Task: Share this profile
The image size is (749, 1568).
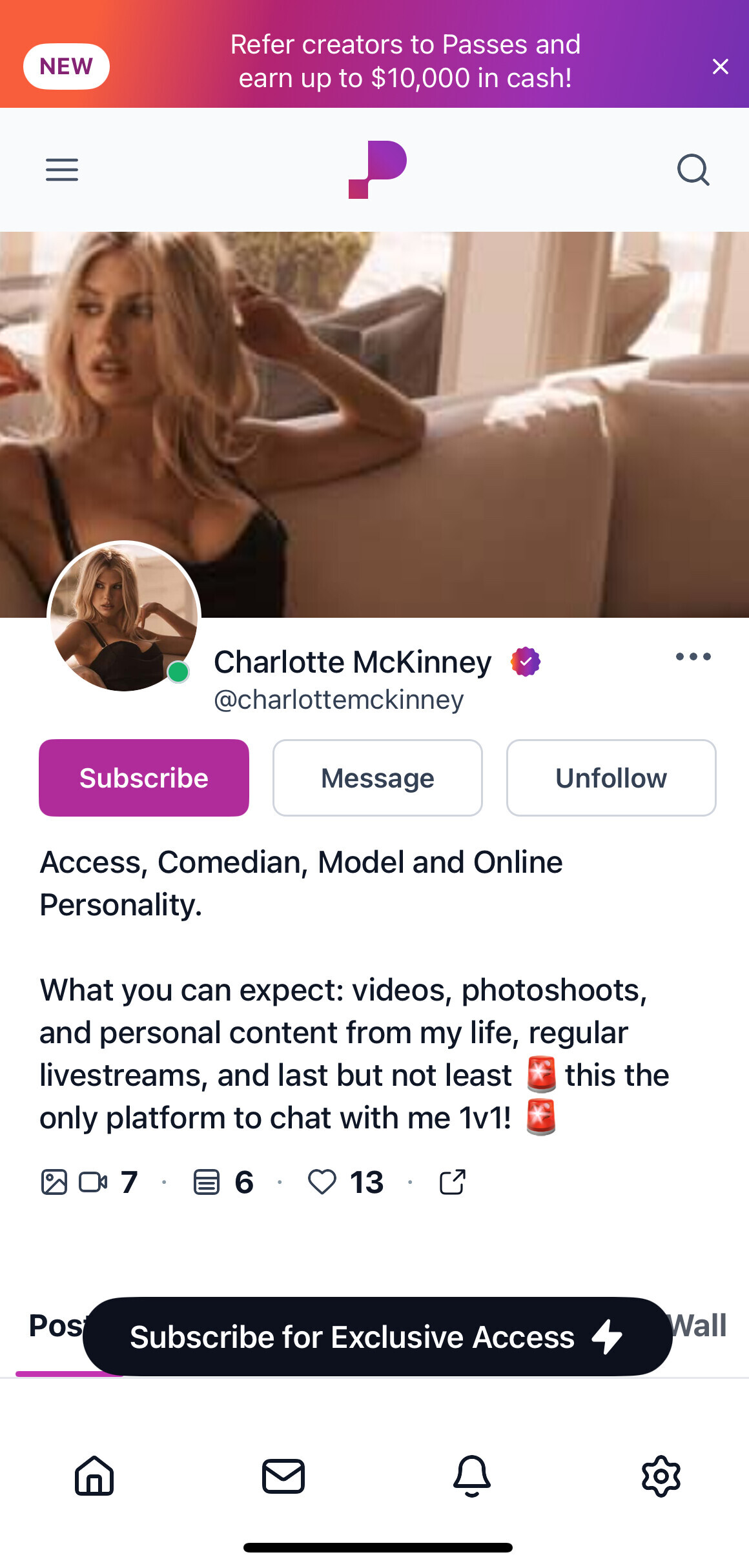Action: coord(452,1183)
